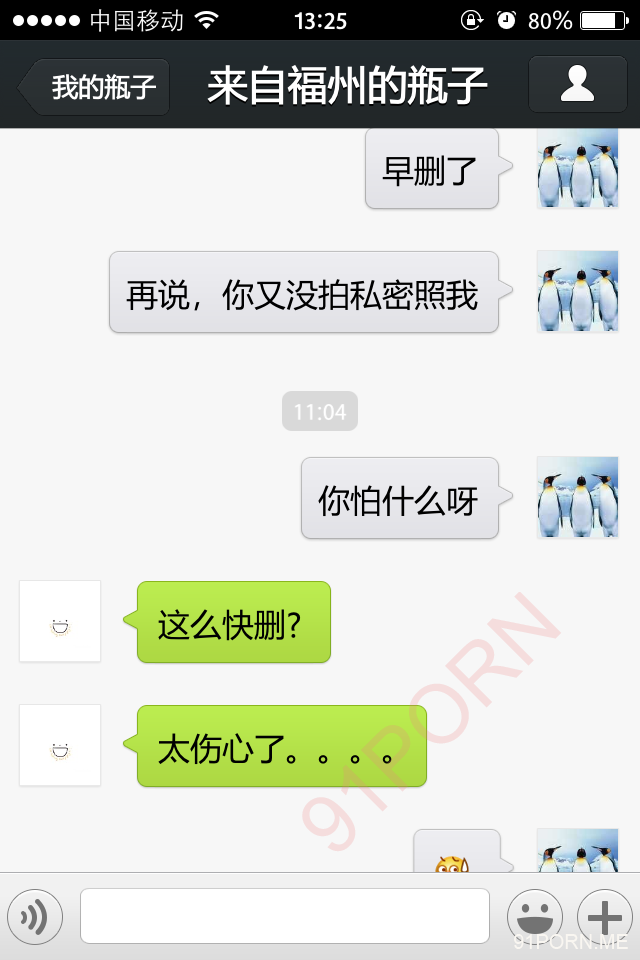This screenshot has height=960, width=640.
Task: Focus the message text field
Action: coord(285,916)
